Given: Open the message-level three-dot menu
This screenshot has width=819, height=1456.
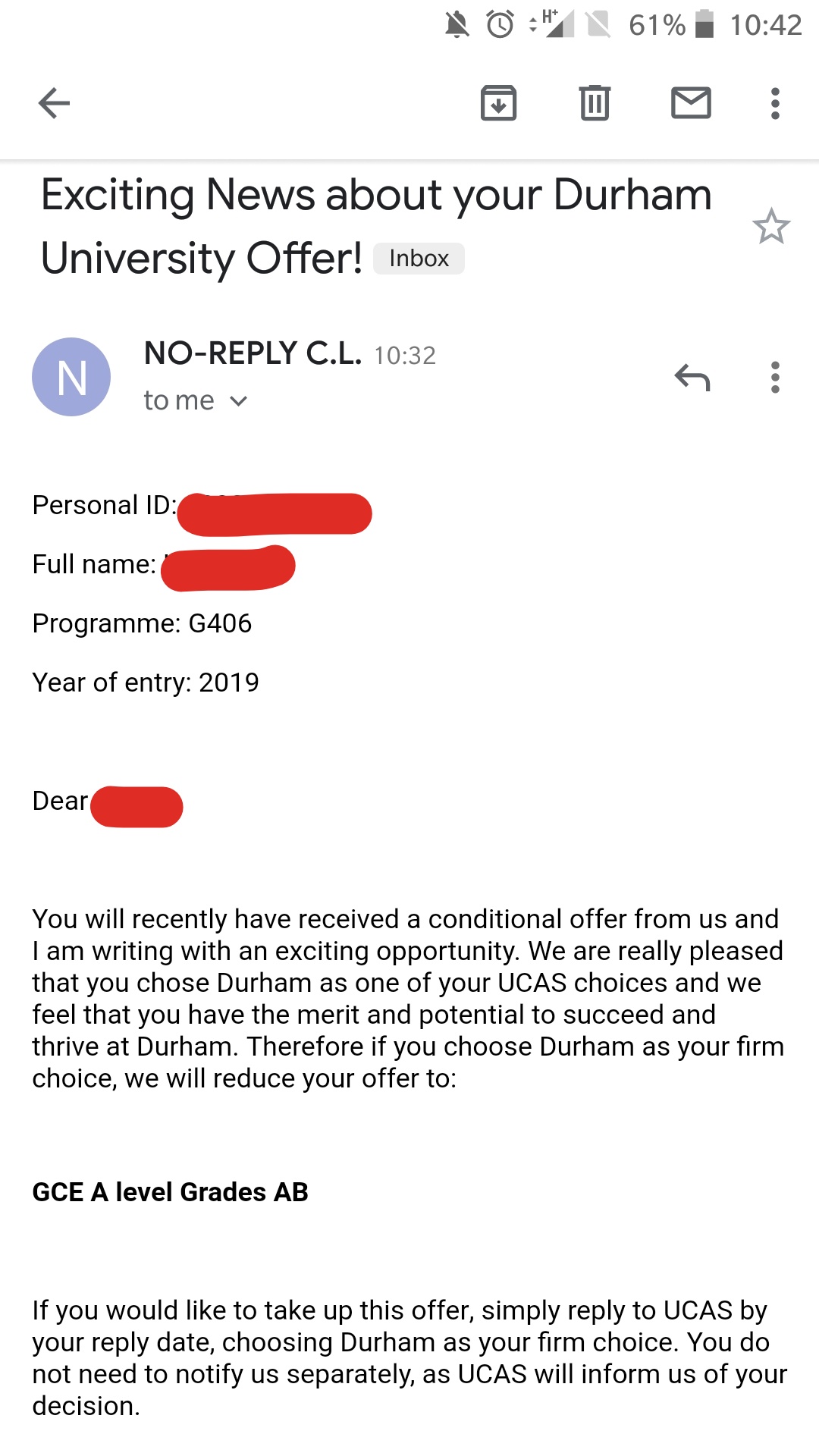Looking at the screenshot, I should click(x=774, y=377).
